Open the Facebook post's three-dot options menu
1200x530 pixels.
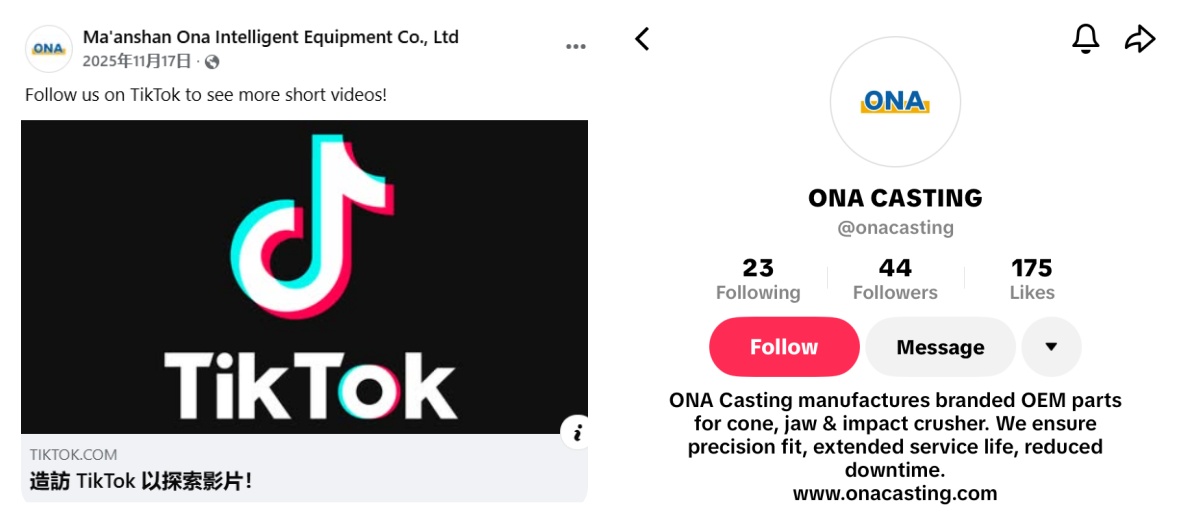click(575, 47)
